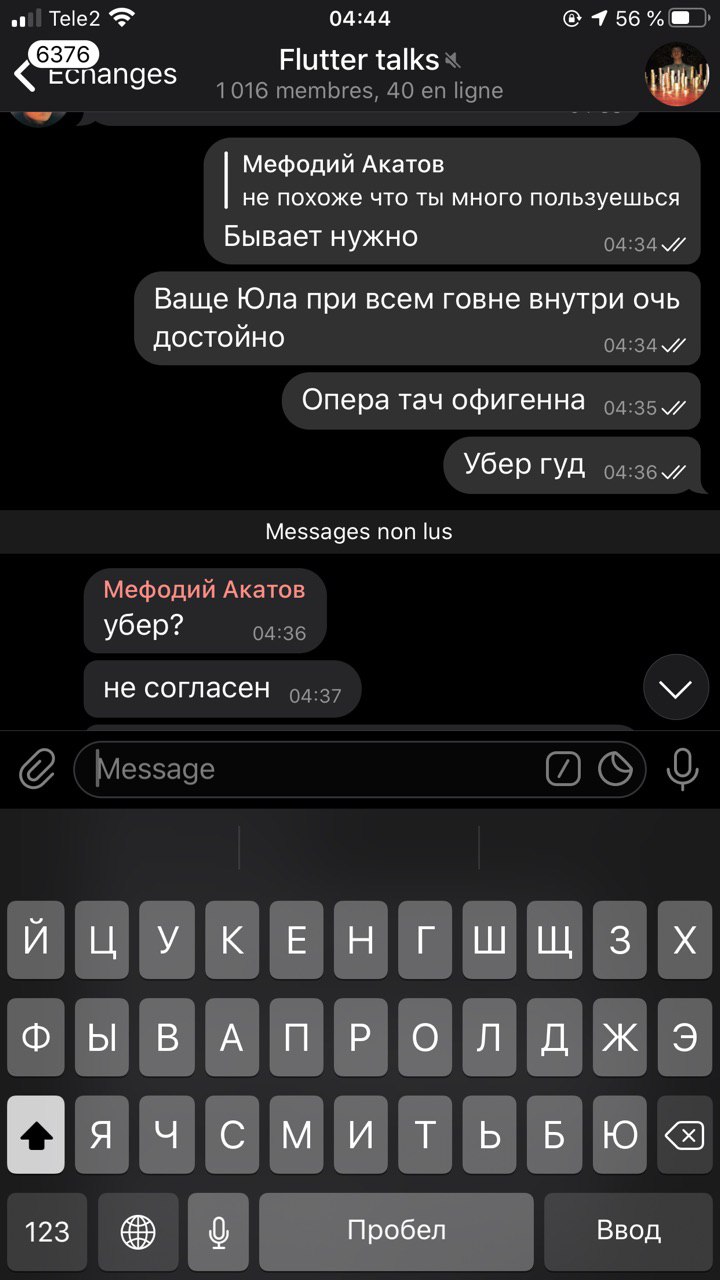
Task: Toggle the keyboard shift key
Action: (36, 1135)
